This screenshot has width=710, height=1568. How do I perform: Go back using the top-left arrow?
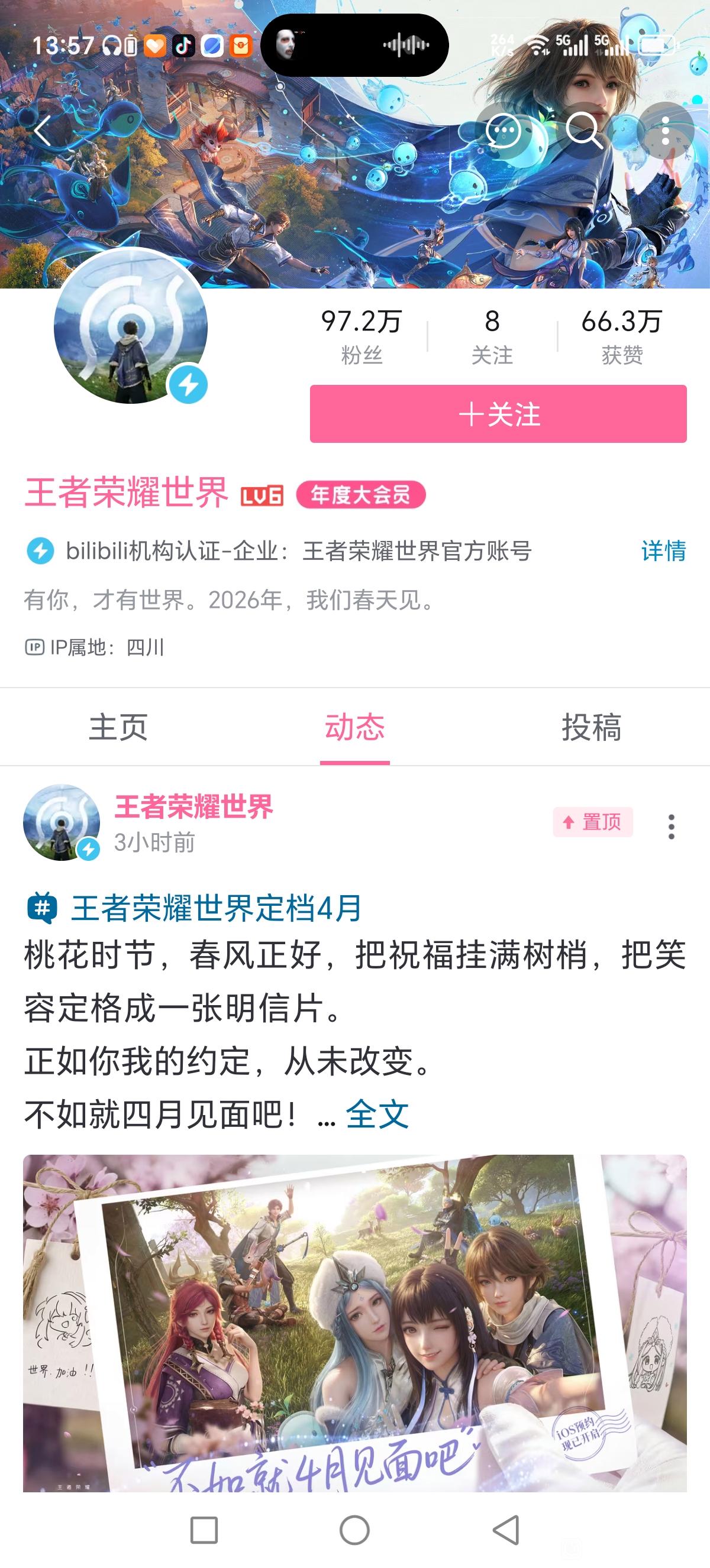[x=43, y=130]
